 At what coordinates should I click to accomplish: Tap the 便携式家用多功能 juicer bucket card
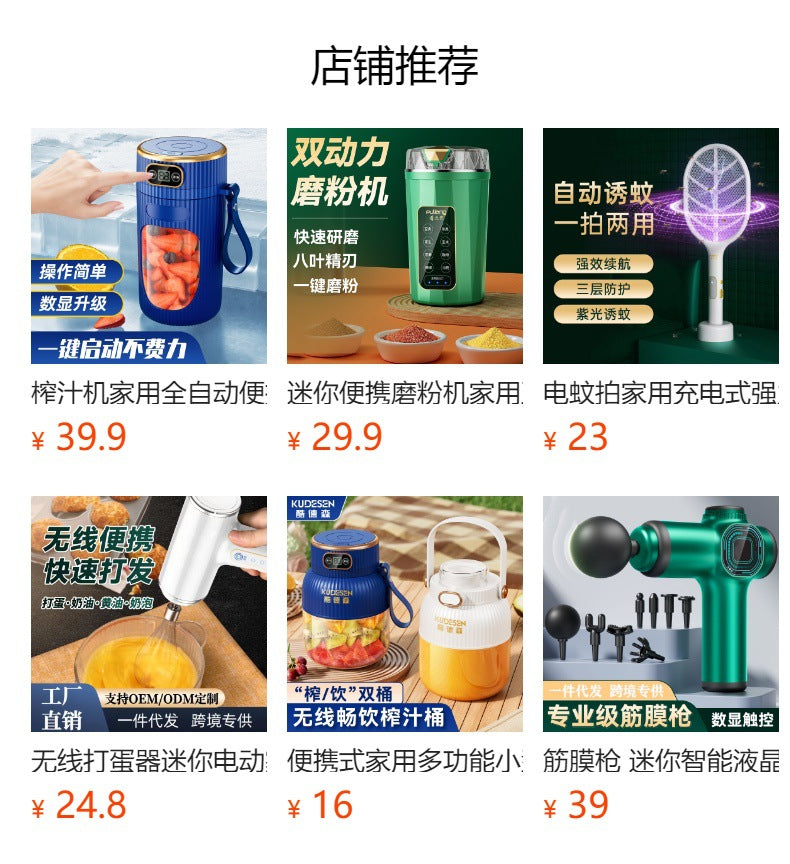[x=404, y=614]
